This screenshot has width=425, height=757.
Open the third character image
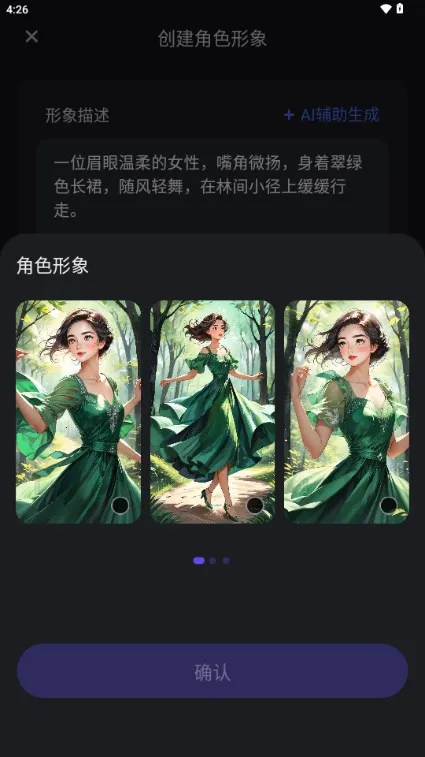347,412
